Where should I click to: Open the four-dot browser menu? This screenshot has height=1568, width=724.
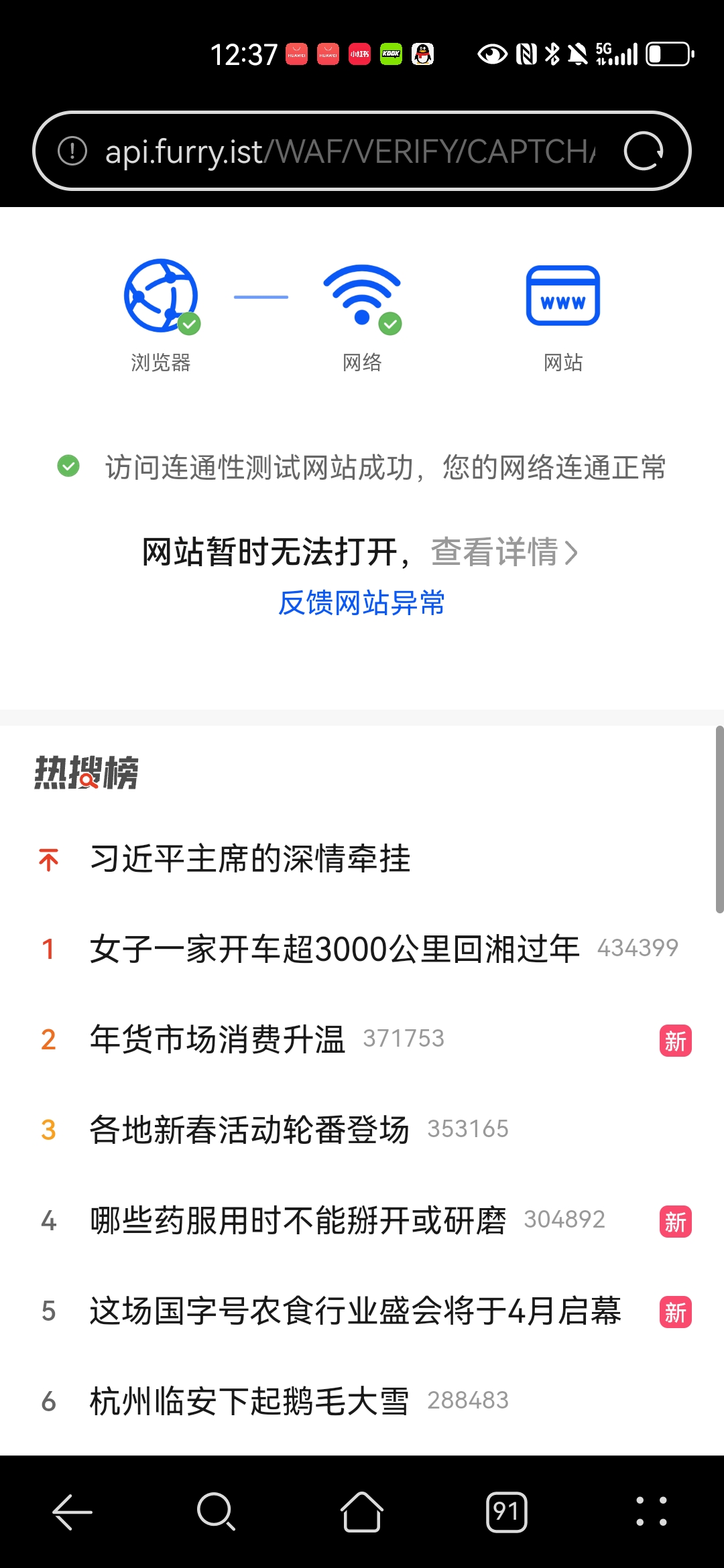click(652, 1512)
